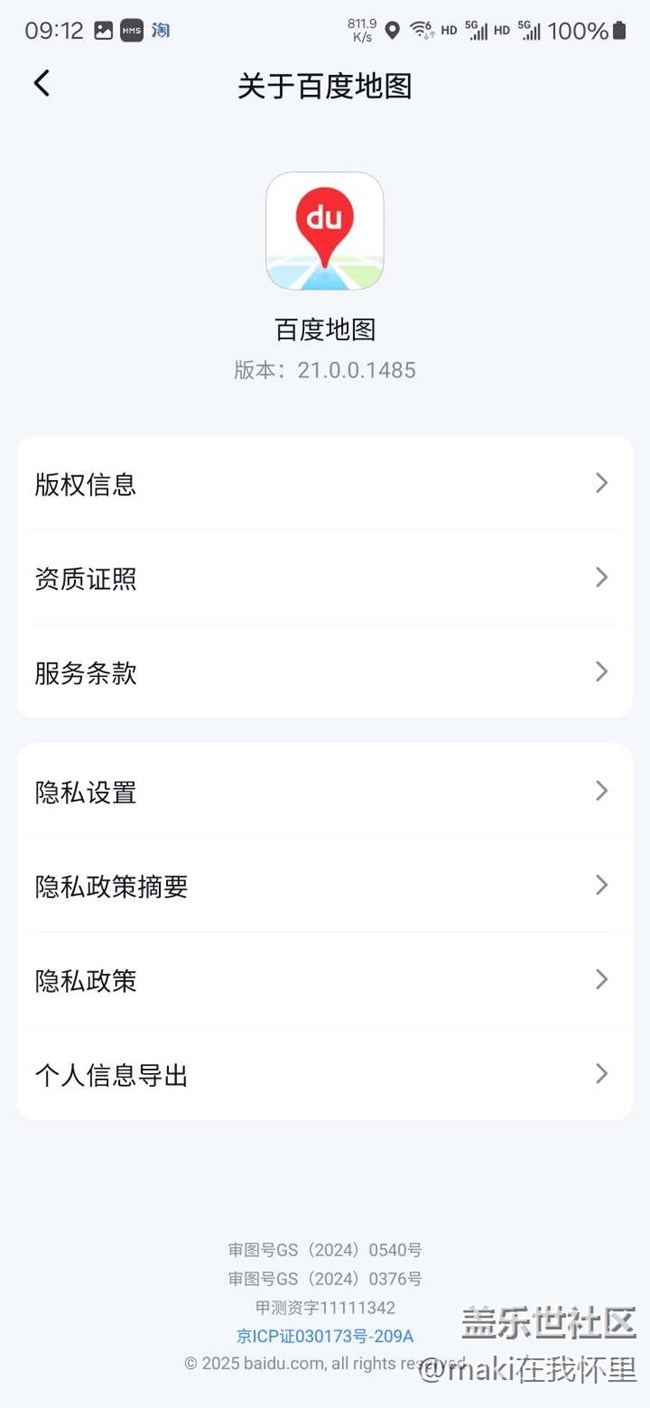Open 资质证照 details
Screen dimensions: 650x1408
point(325,578)
